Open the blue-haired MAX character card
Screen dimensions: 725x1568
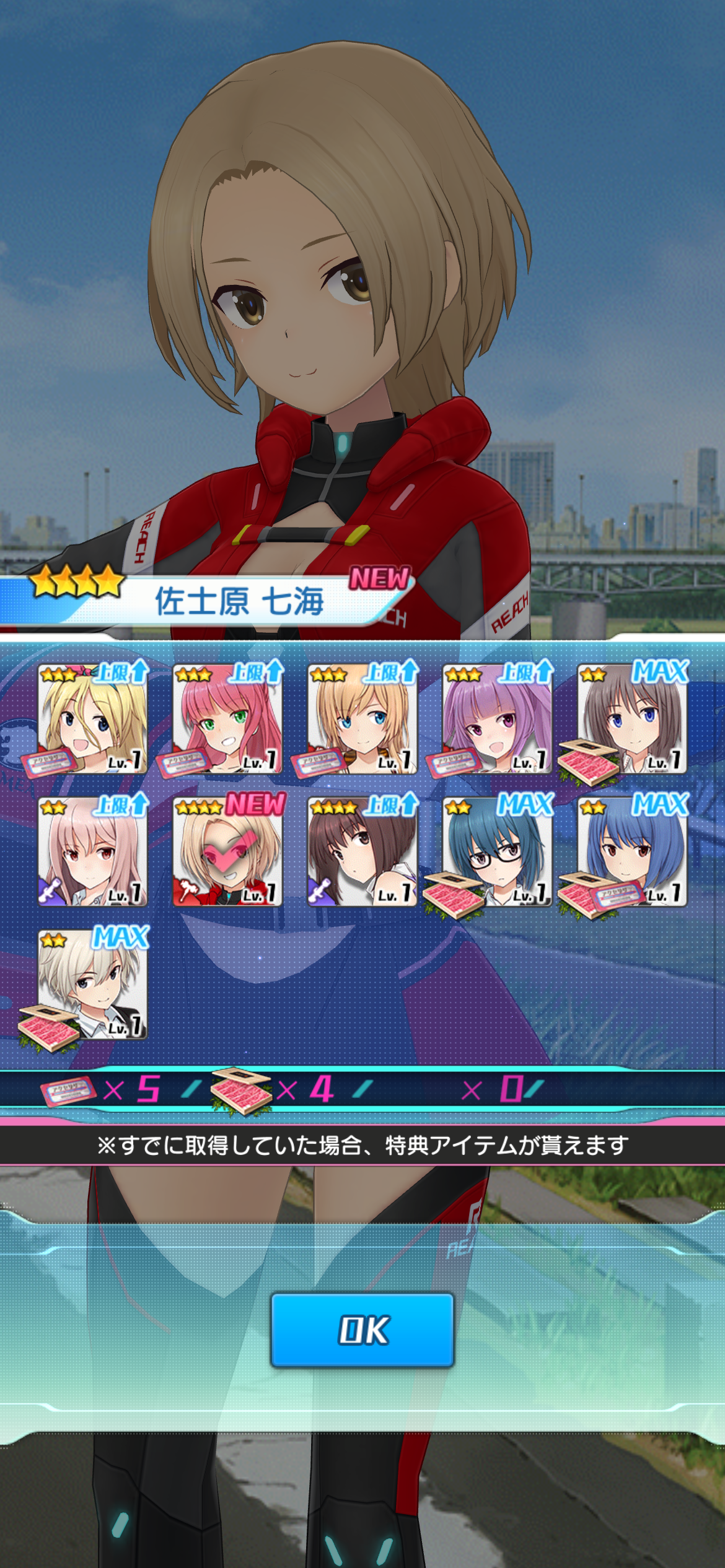pos(633,852)
